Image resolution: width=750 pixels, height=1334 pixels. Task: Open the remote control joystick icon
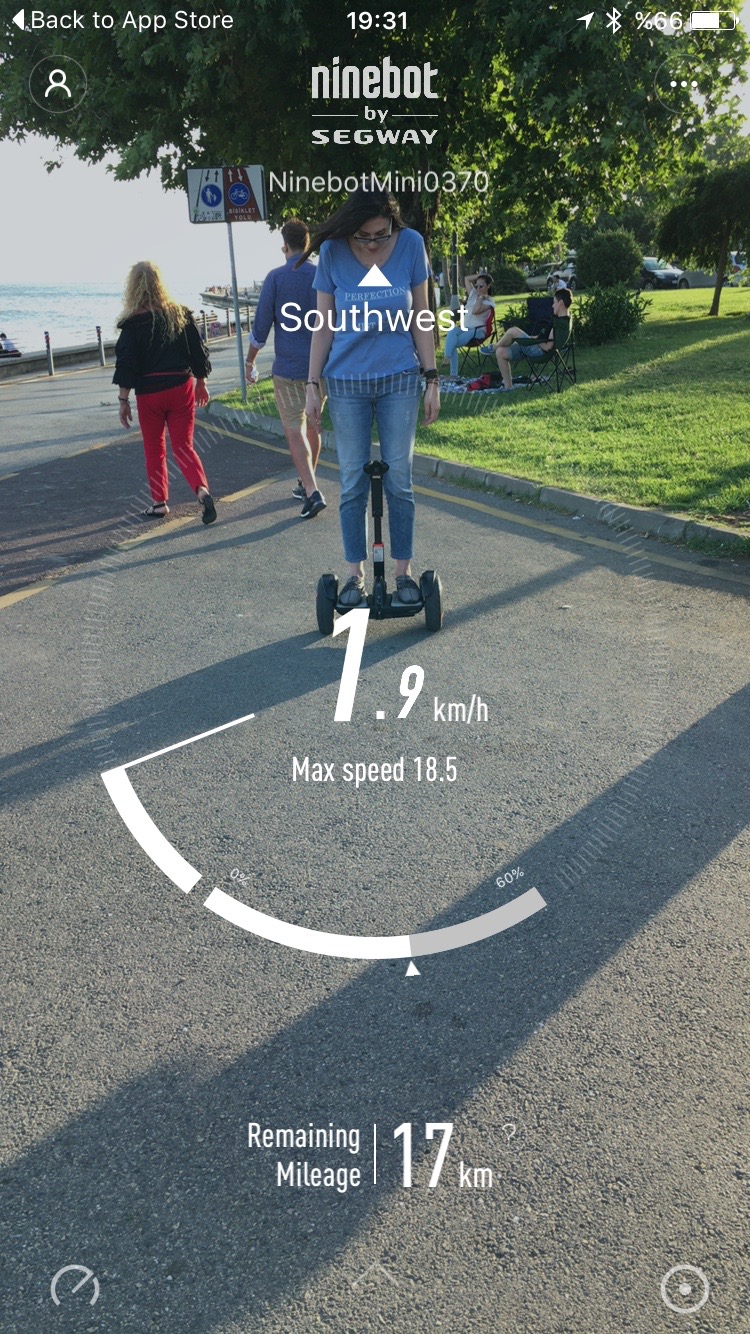click(x=685, y=1289)
